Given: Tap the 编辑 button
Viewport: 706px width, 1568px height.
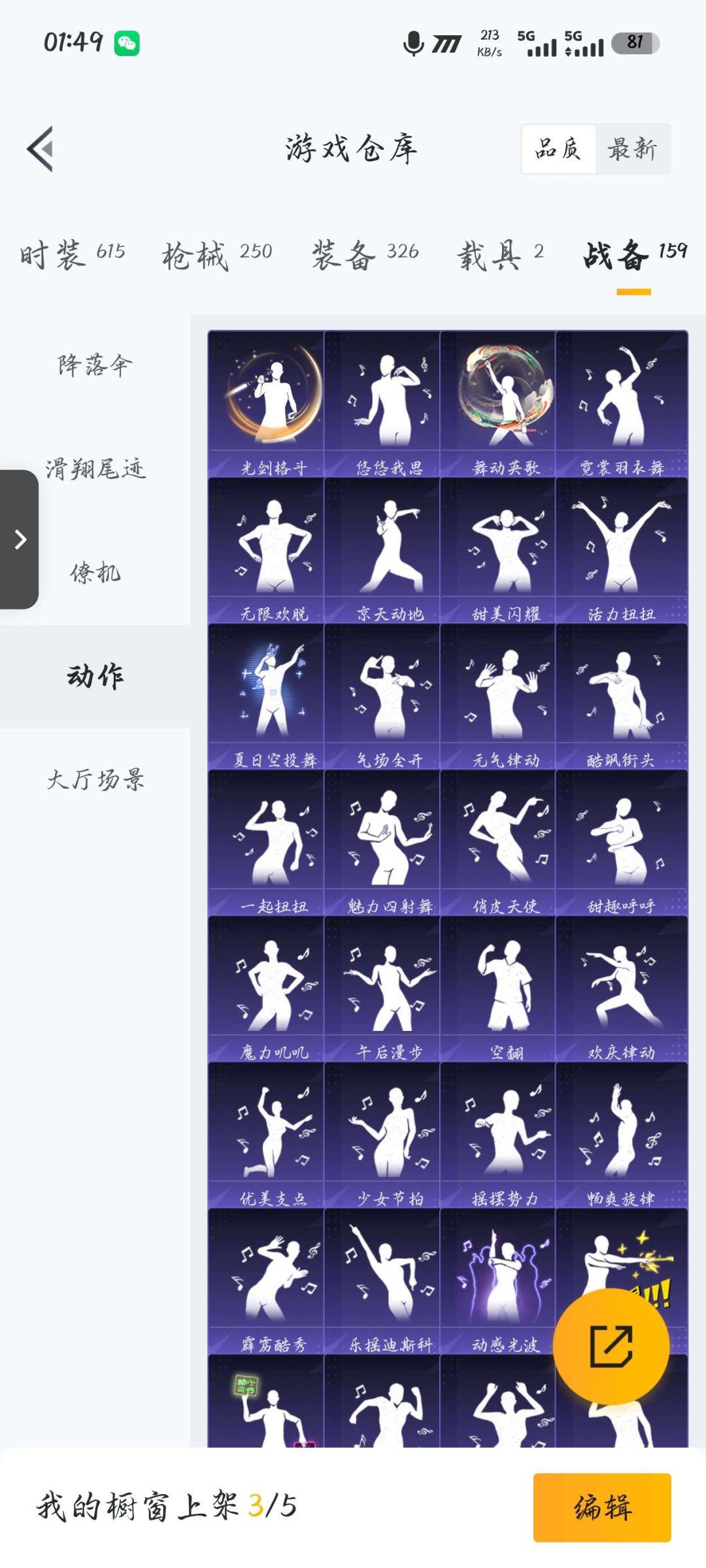Looking at the screenshot, I should [x=602, y=1507].
